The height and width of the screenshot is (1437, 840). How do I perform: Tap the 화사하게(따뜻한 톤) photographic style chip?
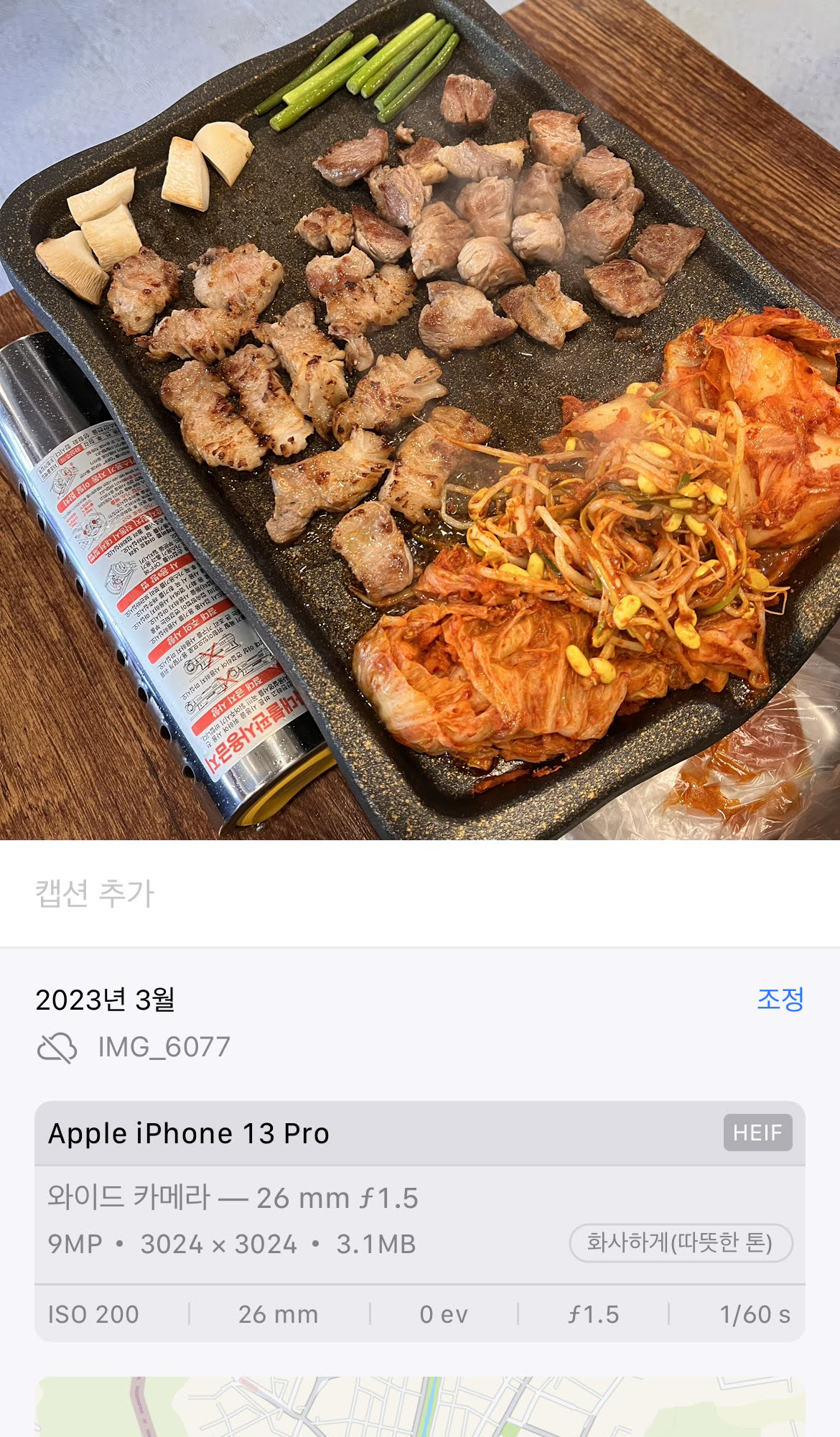click(680, 1242)
